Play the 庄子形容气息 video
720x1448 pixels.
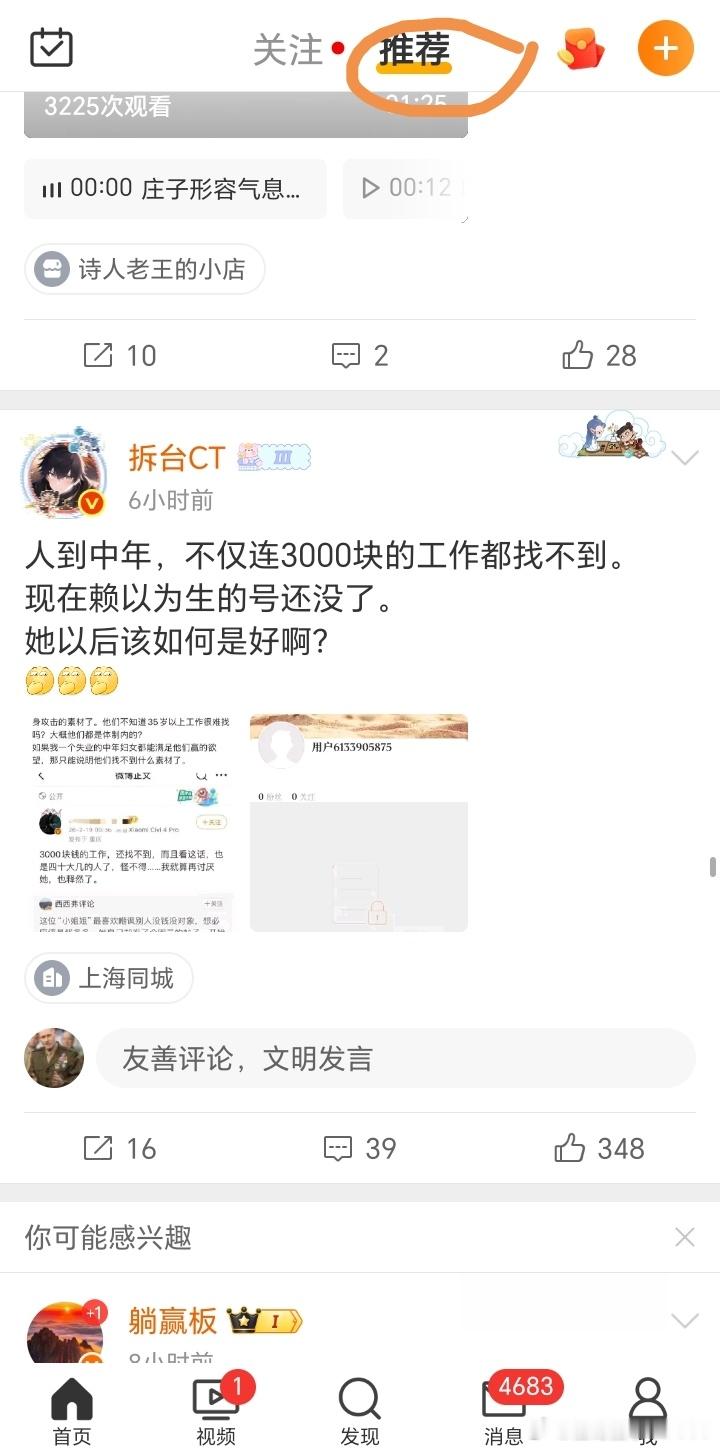[175, 189]
